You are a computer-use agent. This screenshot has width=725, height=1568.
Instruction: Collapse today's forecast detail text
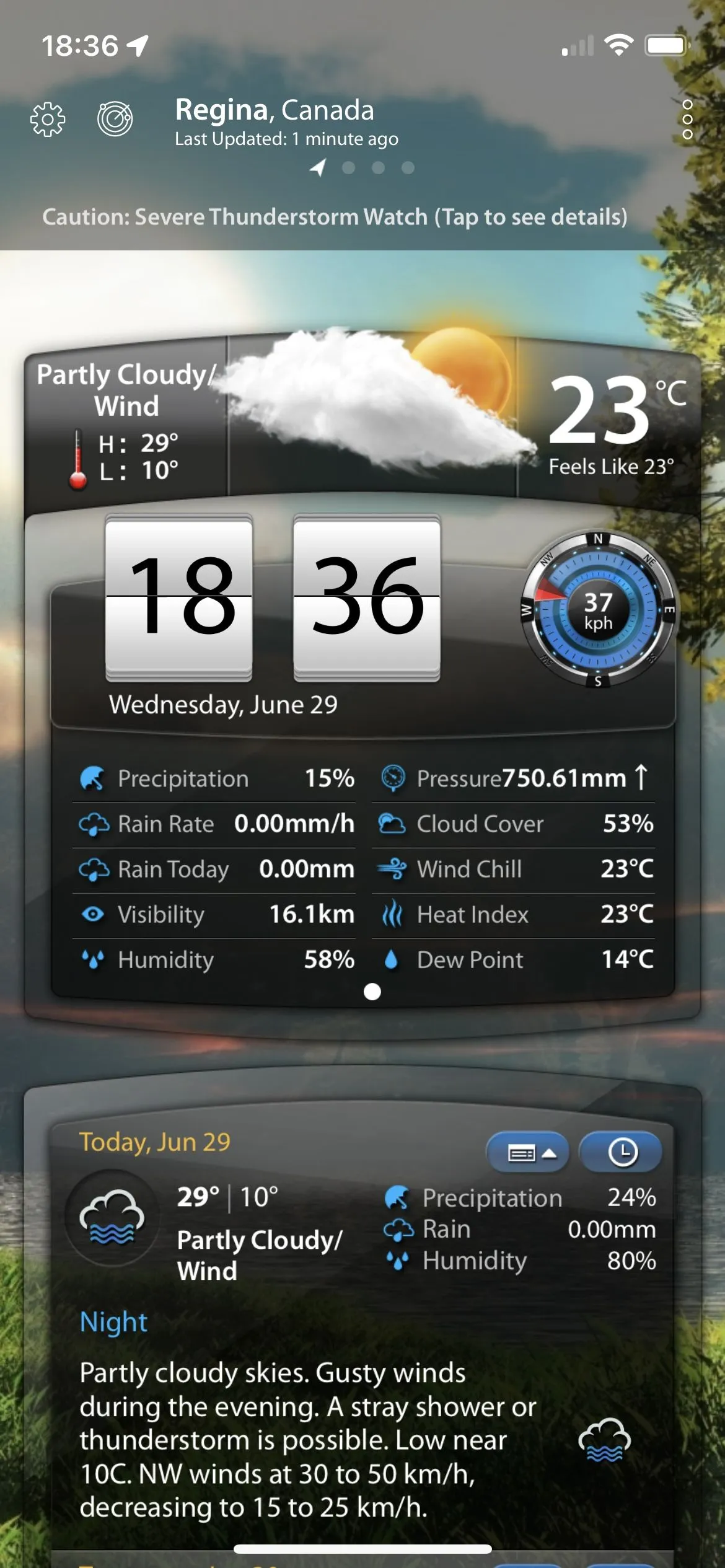pos(527,1153)
